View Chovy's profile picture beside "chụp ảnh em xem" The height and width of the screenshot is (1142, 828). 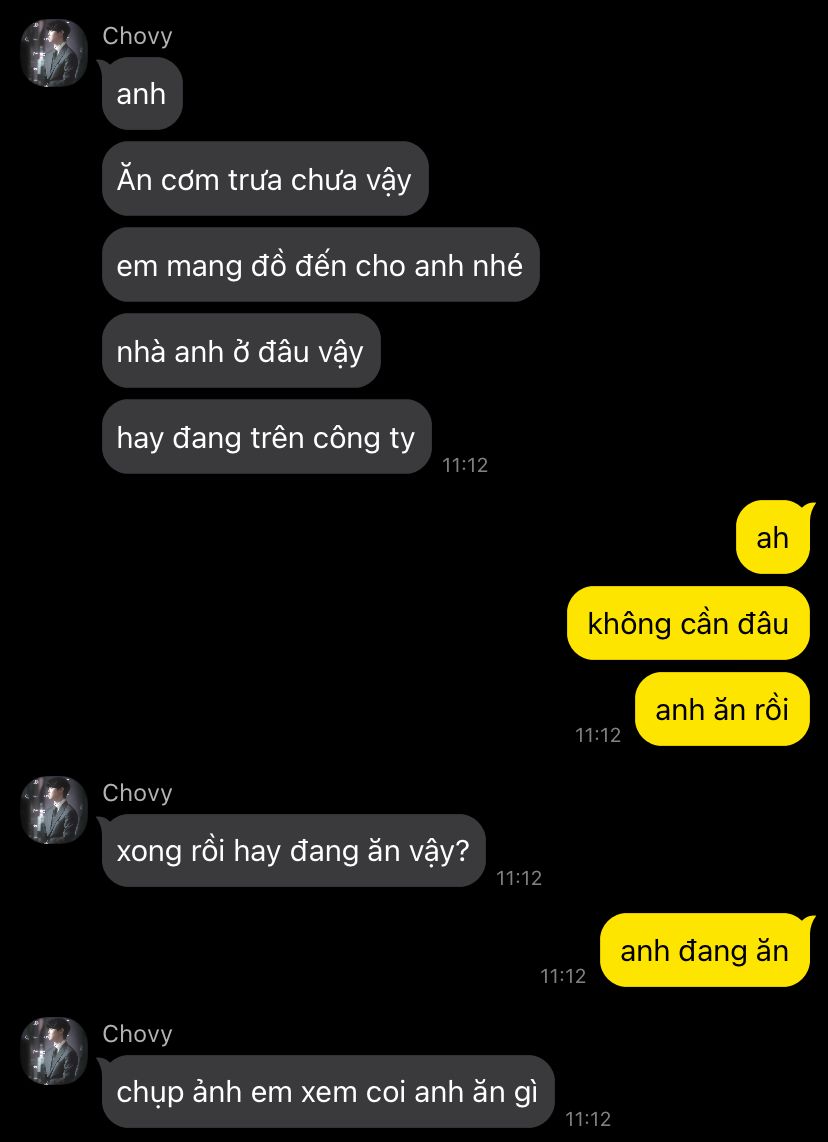pos(54,1051)
